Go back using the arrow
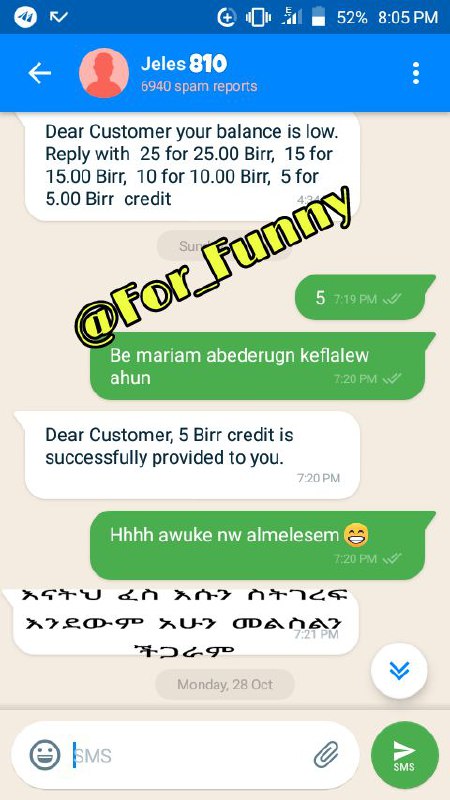 (x=39, y=73)
